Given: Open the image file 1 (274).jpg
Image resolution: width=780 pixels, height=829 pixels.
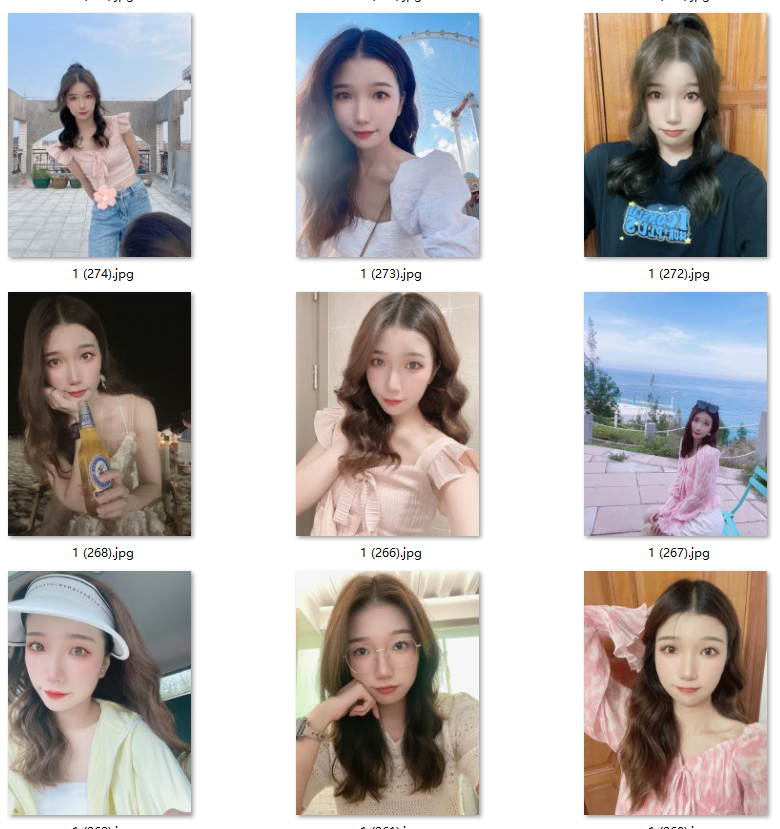Looking at the screenshot, I should coord(99,136).
